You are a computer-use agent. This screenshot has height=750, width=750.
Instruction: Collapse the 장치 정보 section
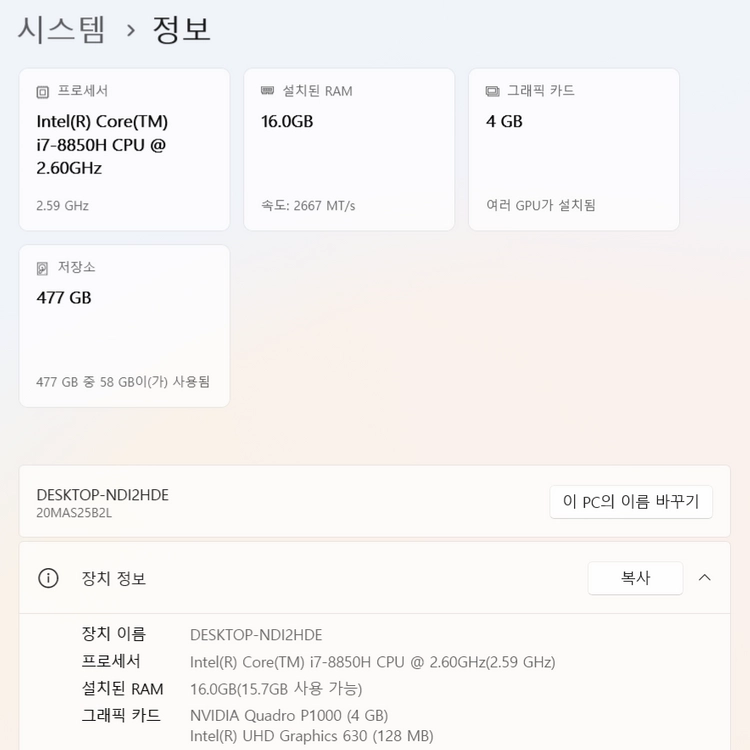704,578
